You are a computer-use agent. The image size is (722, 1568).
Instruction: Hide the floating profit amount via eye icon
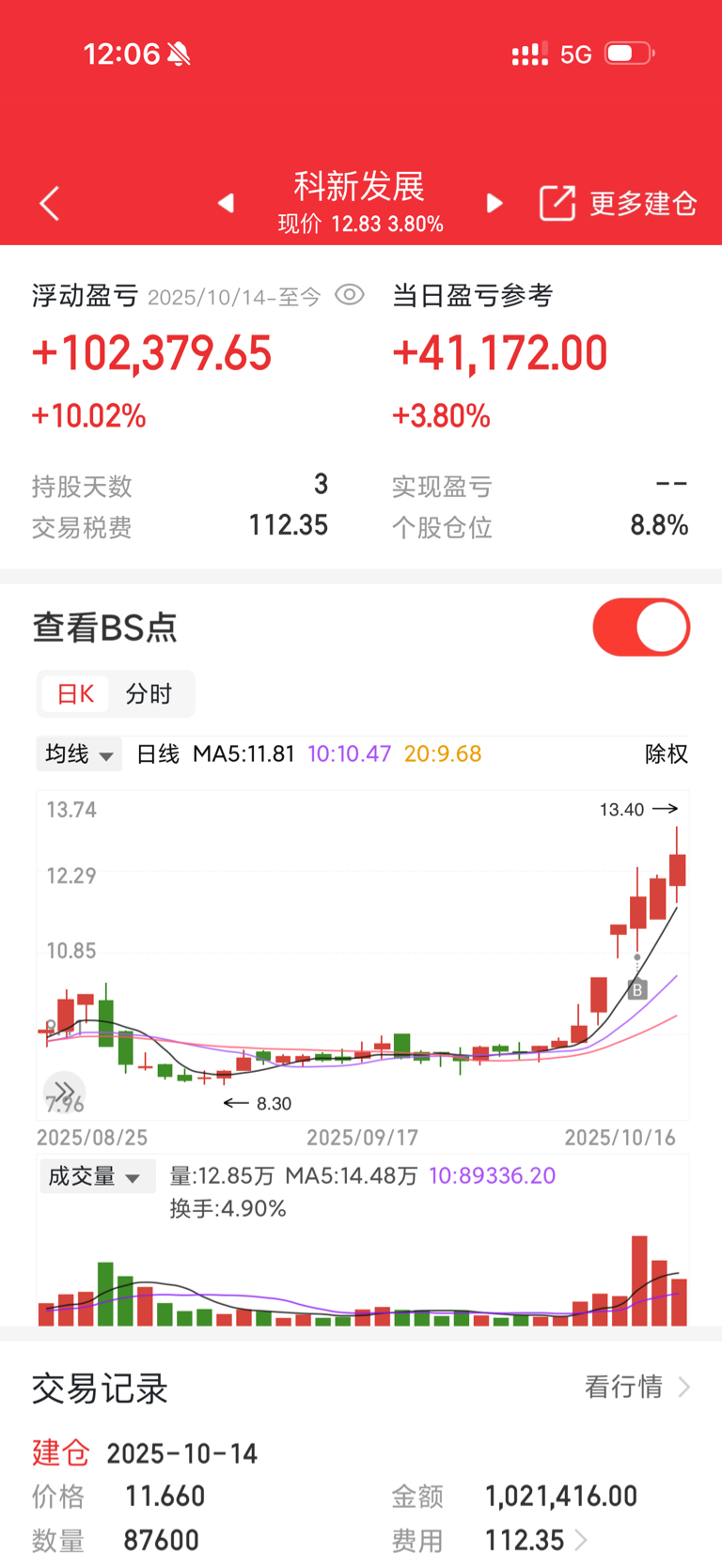click(350, 295)
